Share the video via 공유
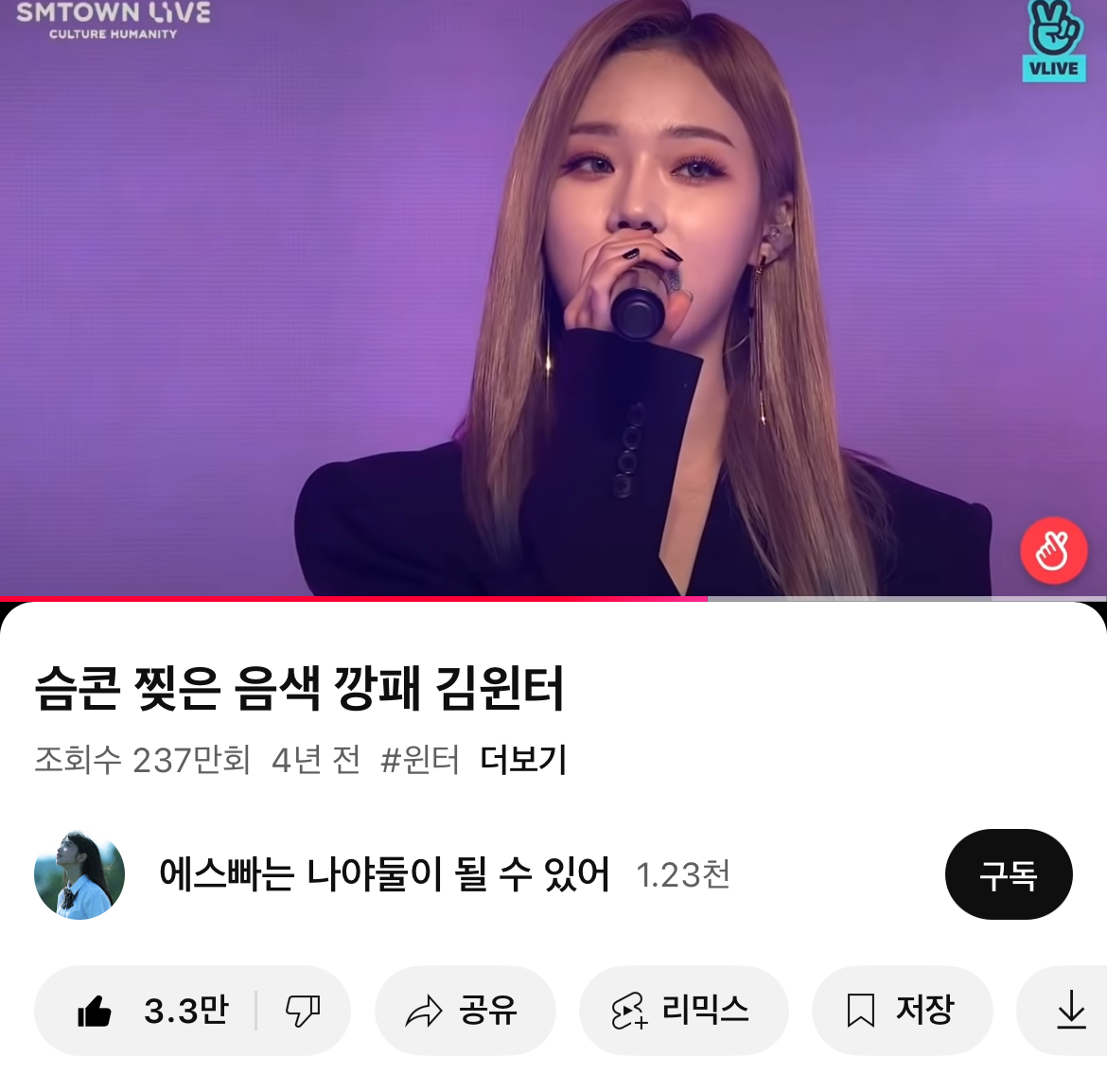The height and width of the screenshot is (1092, 1107). tap(464, 1011)
